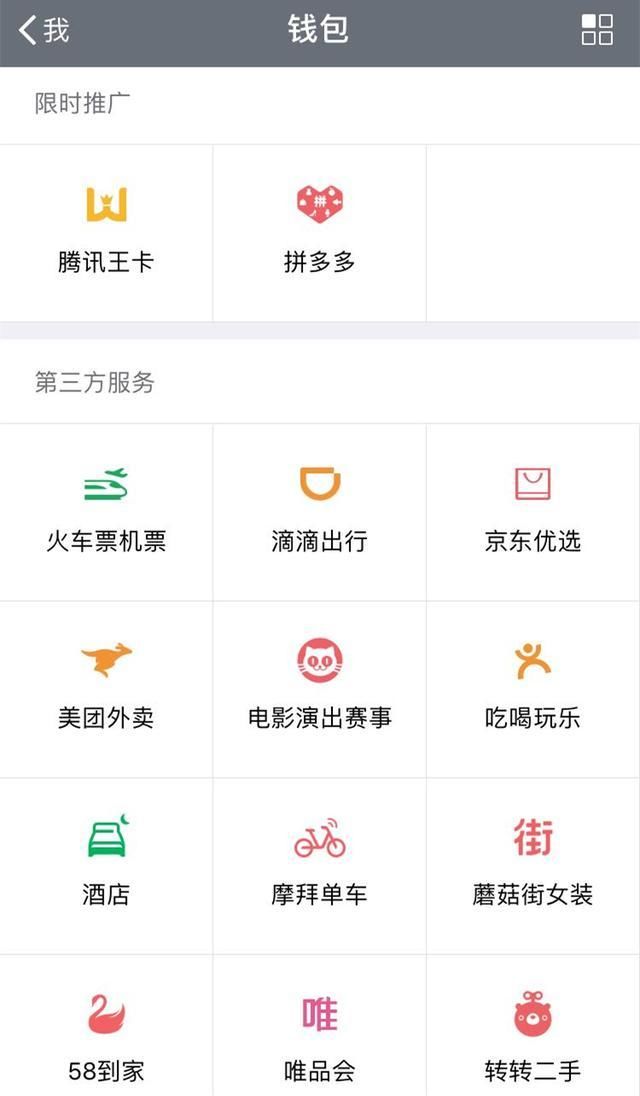The image size is (640, 1096).
Task: Open 摩拜单车 bike sharing
Action: pos(320,865)
